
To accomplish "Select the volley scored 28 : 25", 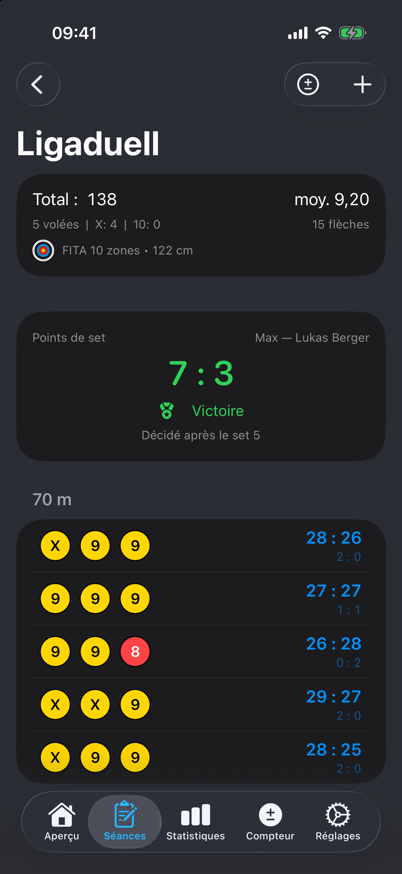I will click(x=201, y=757).
